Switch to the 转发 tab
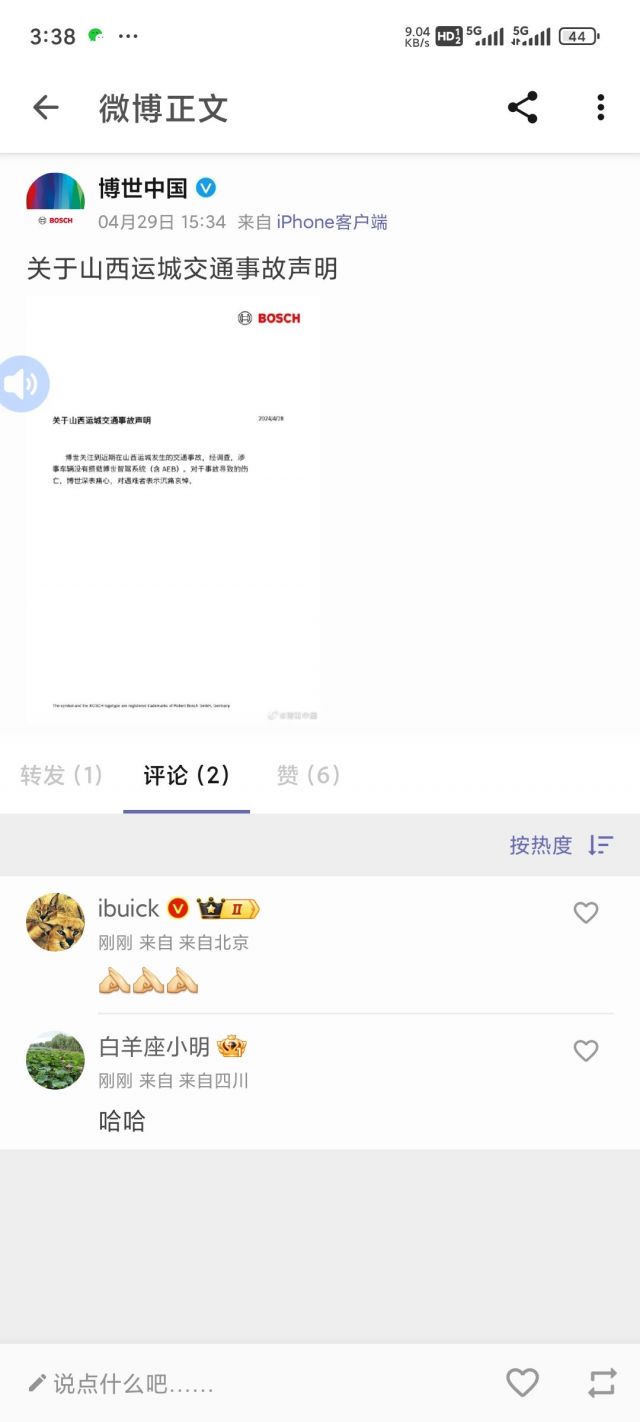Viewport: 640px width, 1422px height. tap(62, 775)
